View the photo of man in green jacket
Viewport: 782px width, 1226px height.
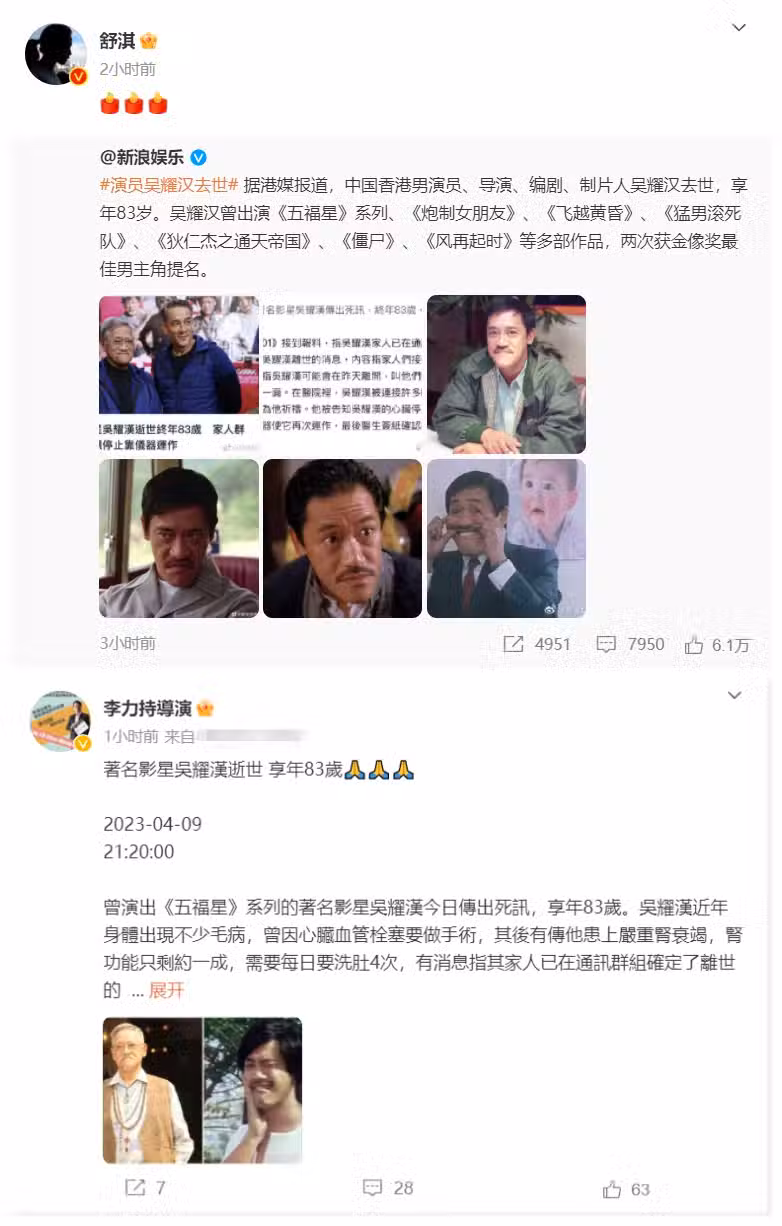point(506,374)
